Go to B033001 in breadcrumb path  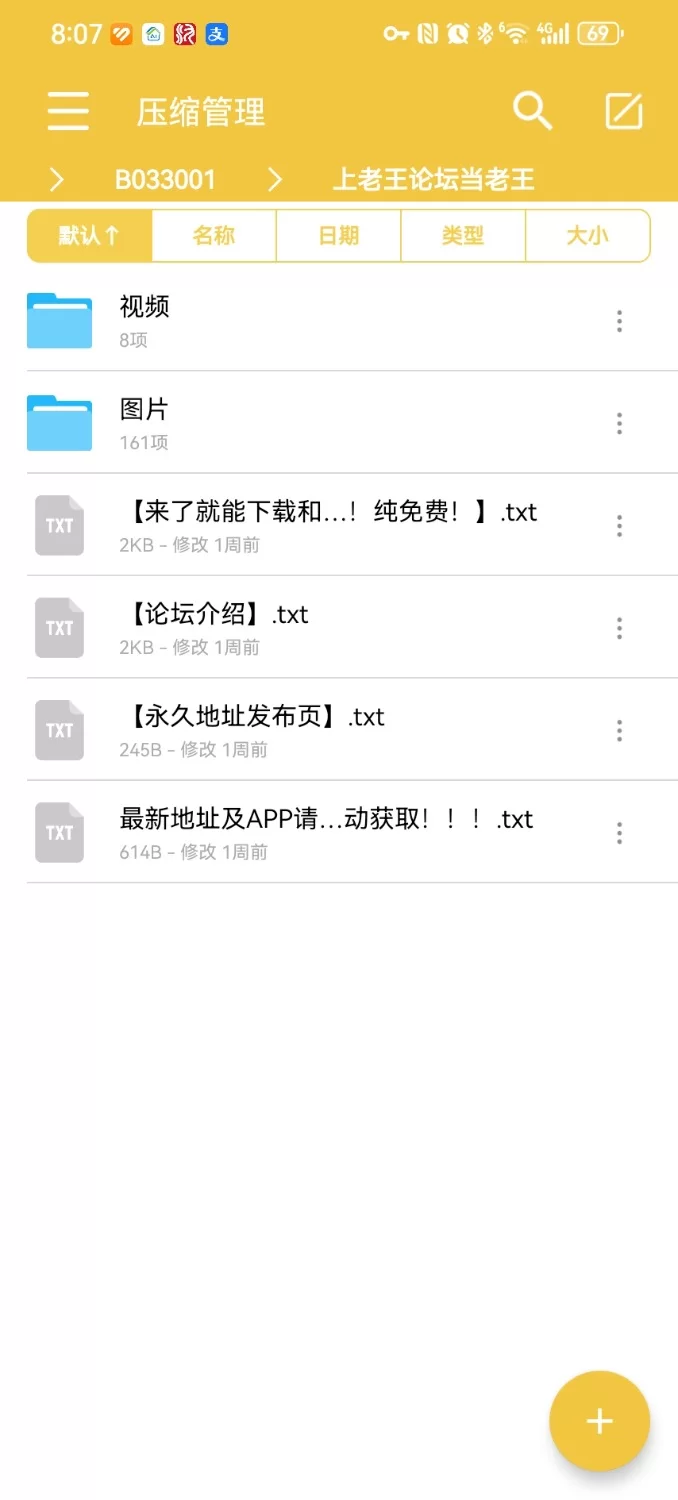[165, 179]
